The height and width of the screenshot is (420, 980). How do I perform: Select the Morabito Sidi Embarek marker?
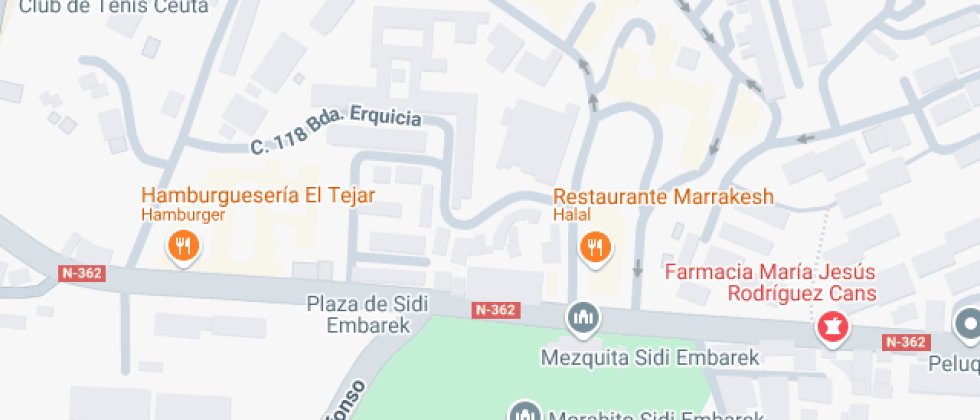point(524,412)
